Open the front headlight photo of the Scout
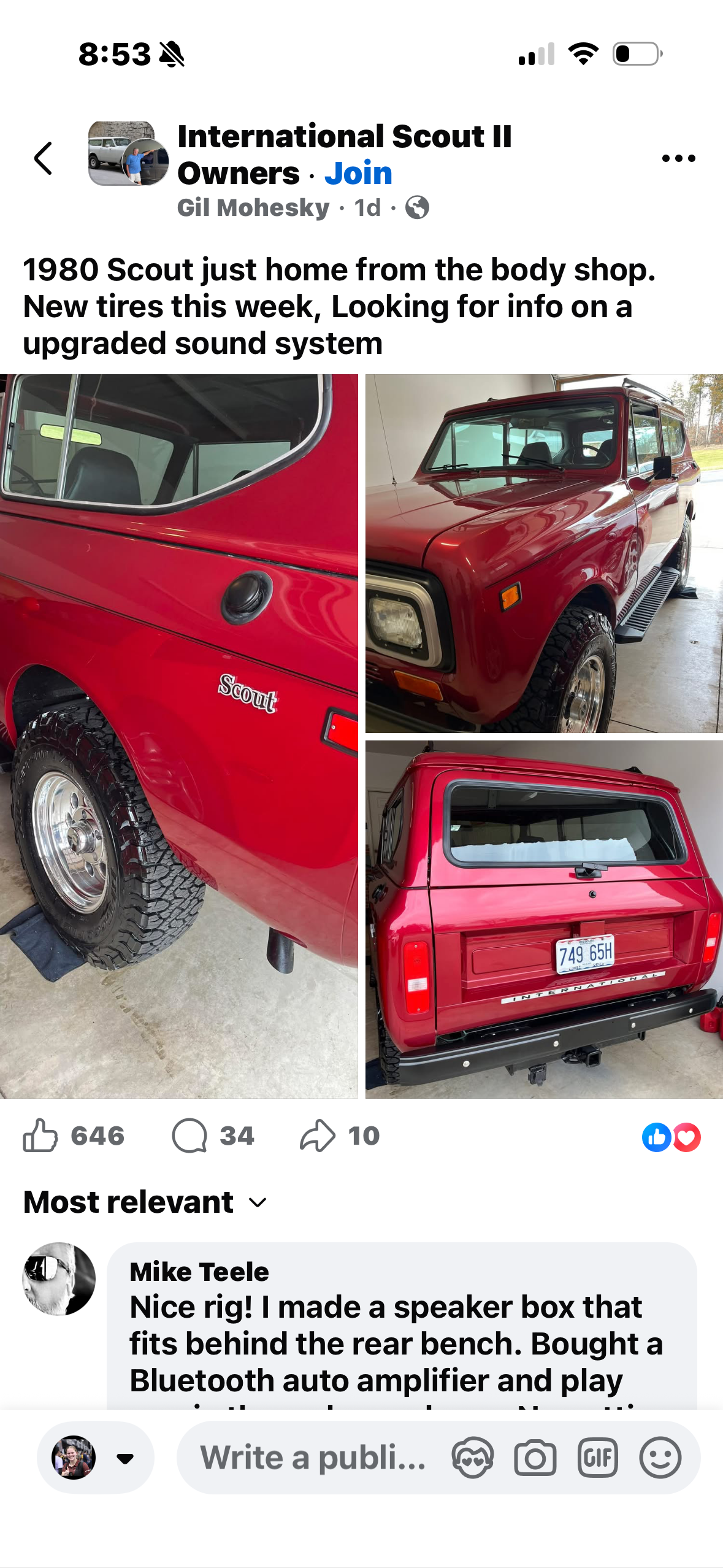The image size is (723, 1568). pyautogui.click(x=544, y=553)
